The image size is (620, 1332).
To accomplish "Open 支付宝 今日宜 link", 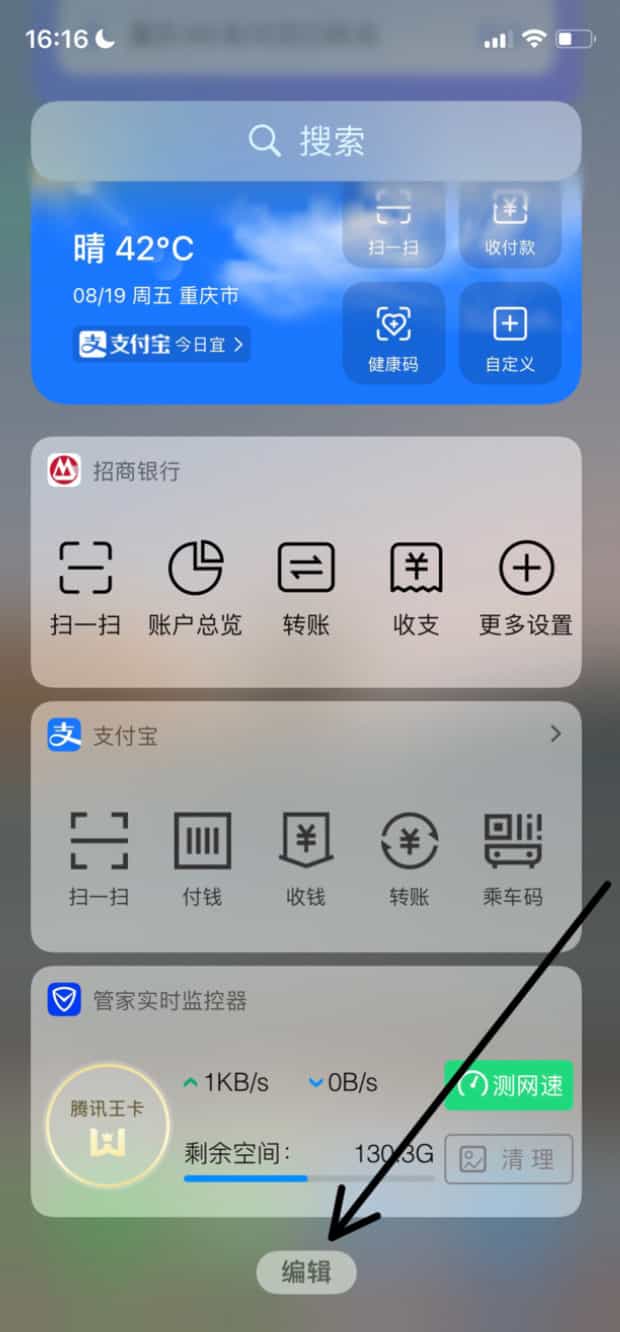I will 162,345.
